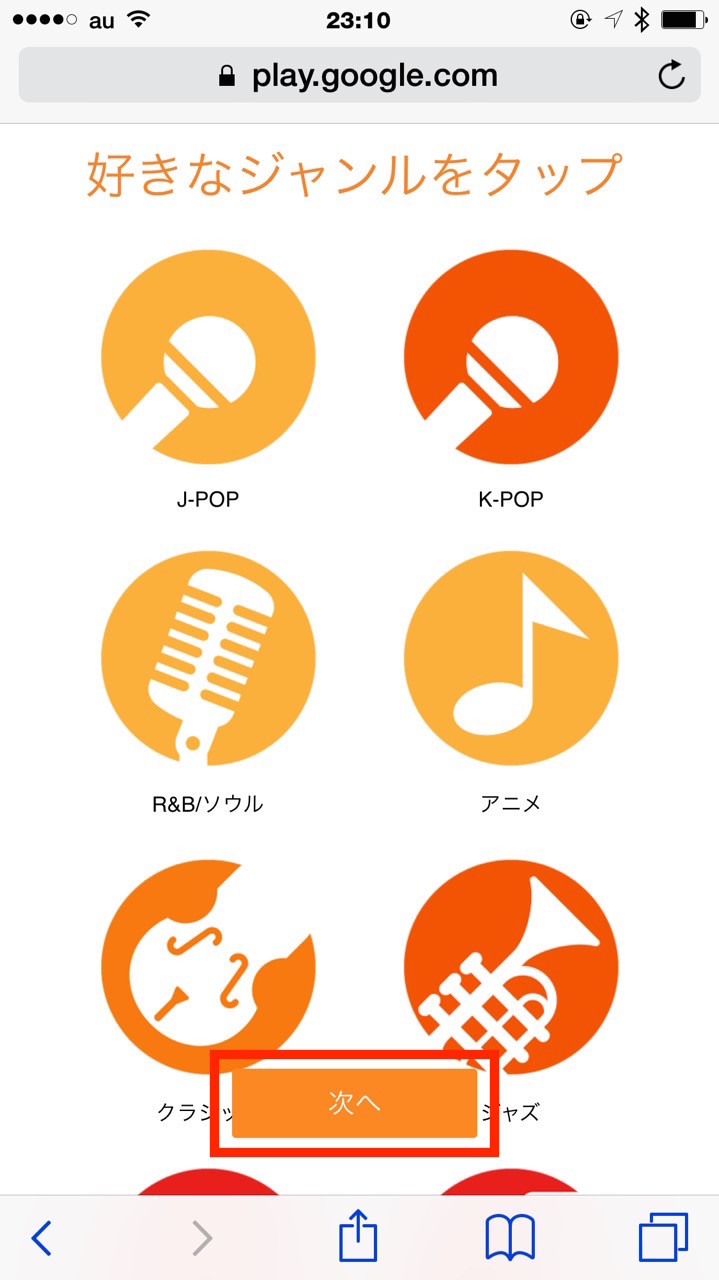Pick the R&B/ソウル genre

tap(208, 658)
